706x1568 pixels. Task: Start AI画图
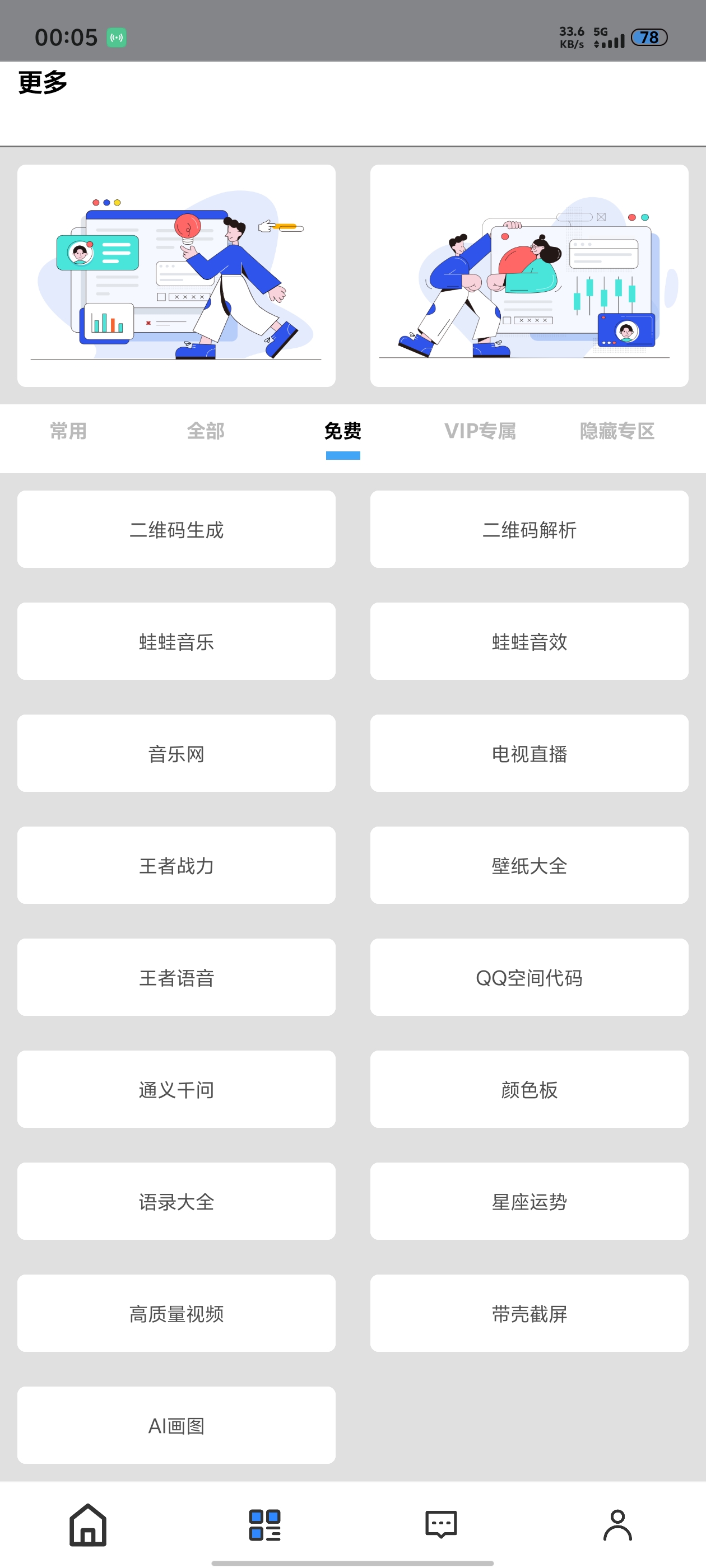[x=176, y=1426]
